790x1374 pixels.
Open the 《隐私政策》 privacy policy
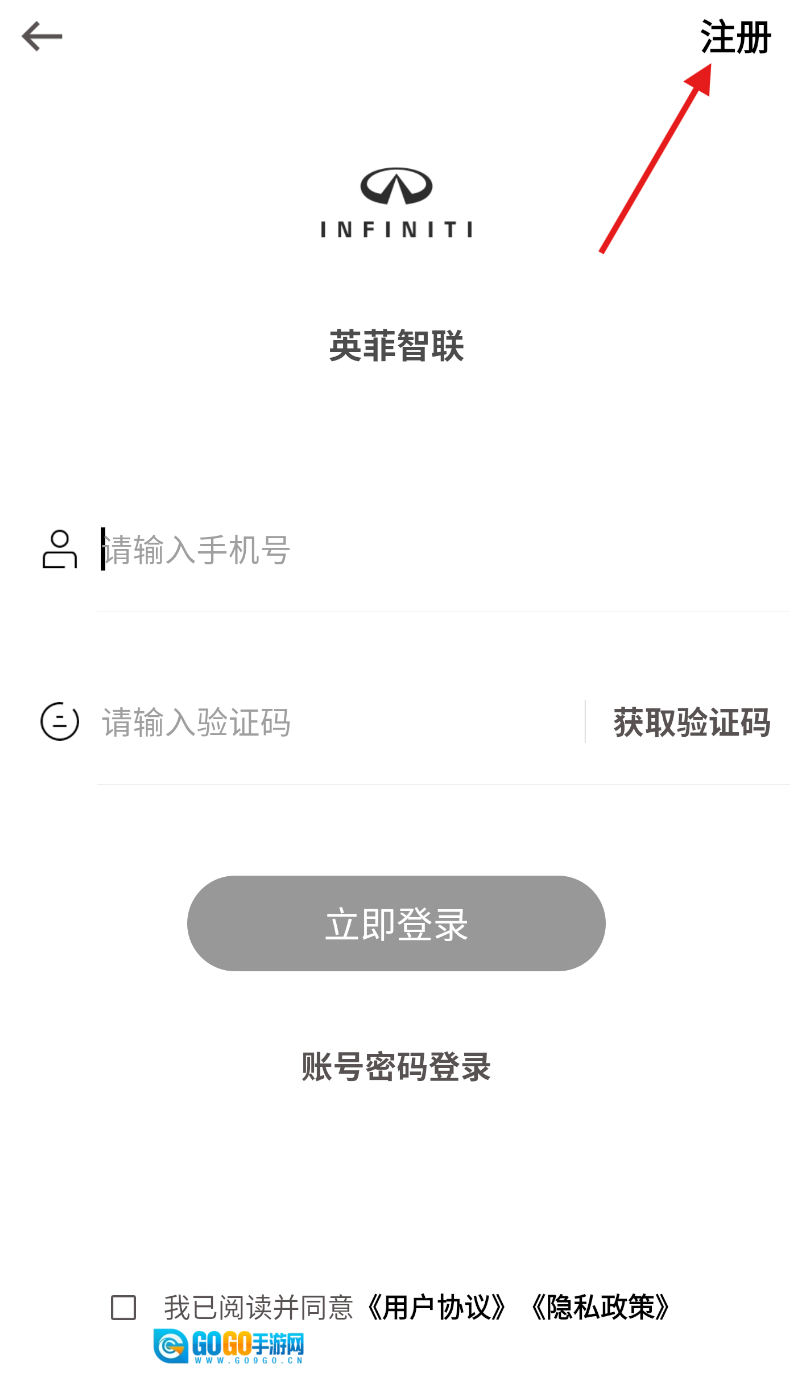pos(600,1307)
